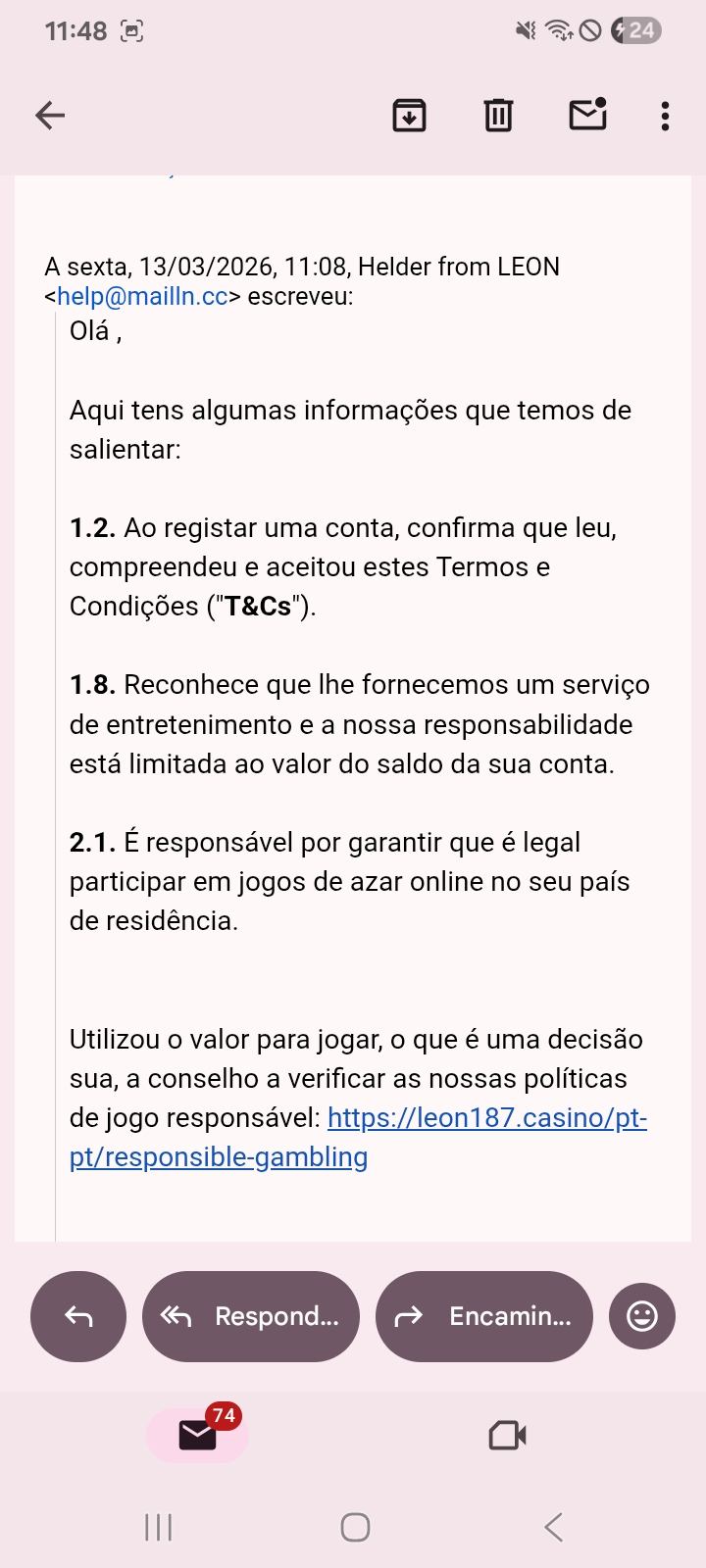Archive this email
The height and width of the screenshot is (1568, 706).
click(409, 116)
